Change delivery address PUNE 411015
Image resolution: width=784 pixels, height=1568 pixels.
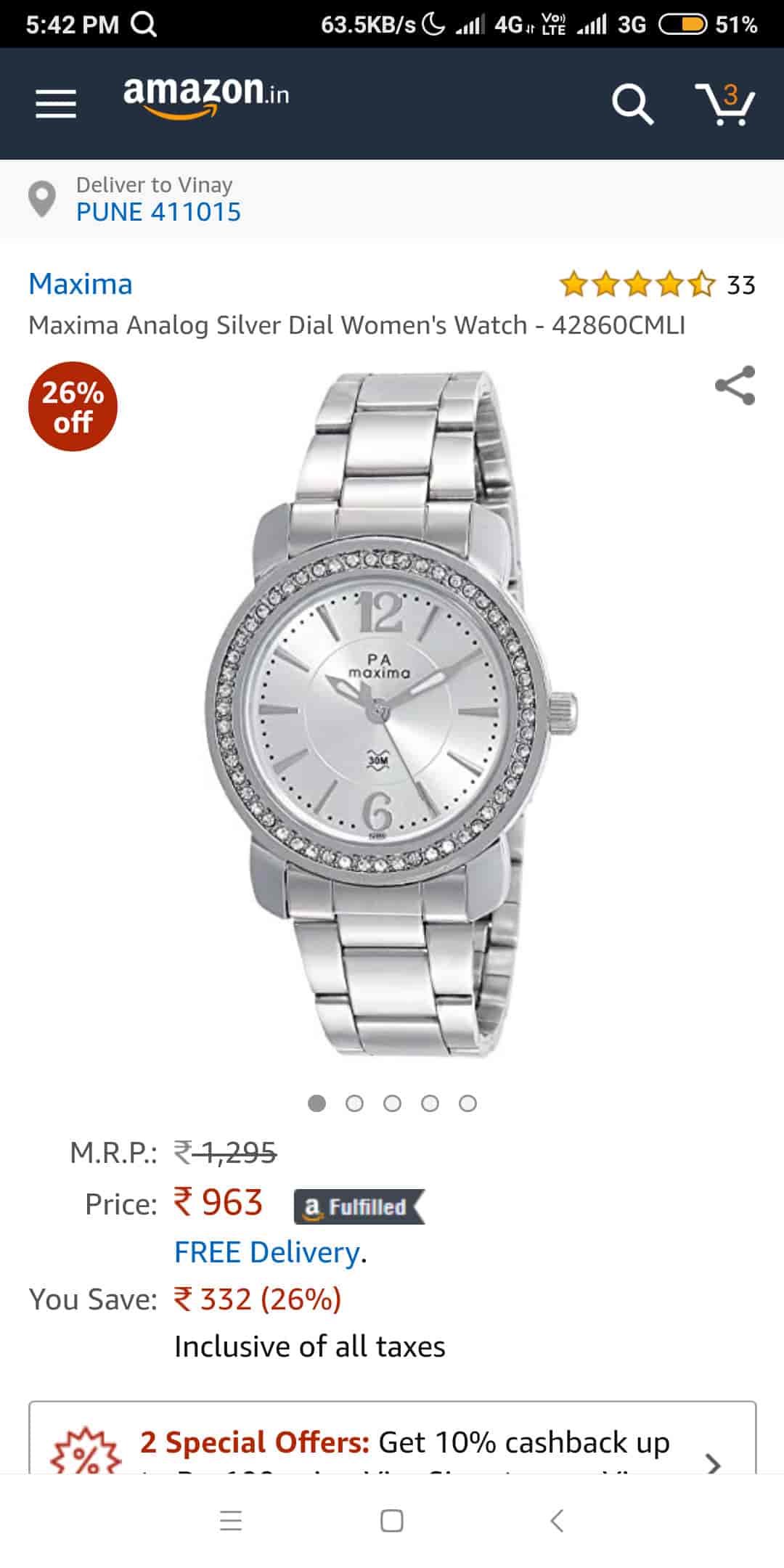158,212
